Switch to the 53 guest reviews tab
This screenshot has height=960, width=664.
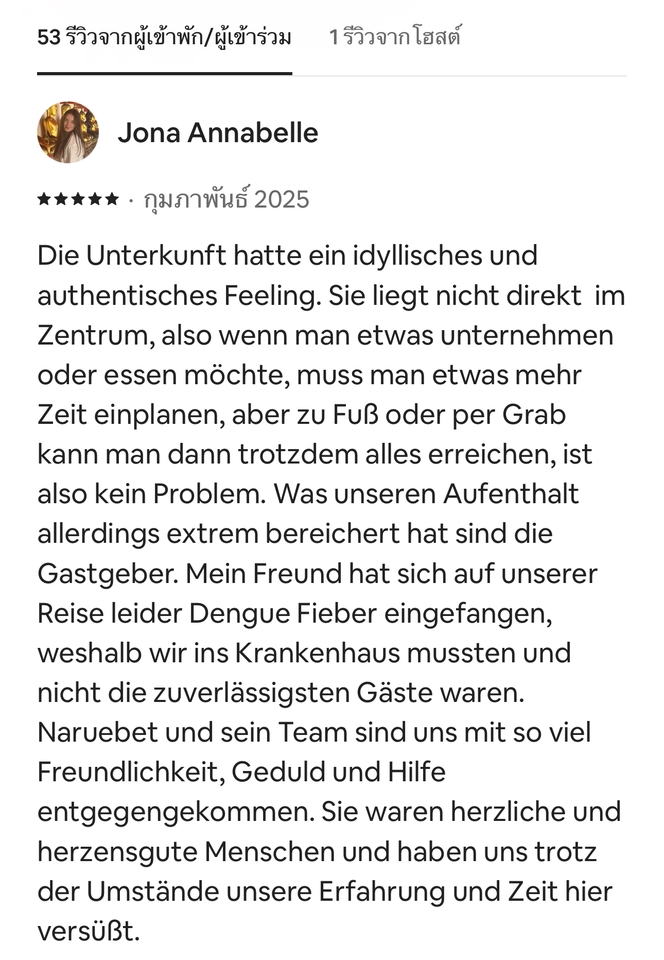point(164,38)
